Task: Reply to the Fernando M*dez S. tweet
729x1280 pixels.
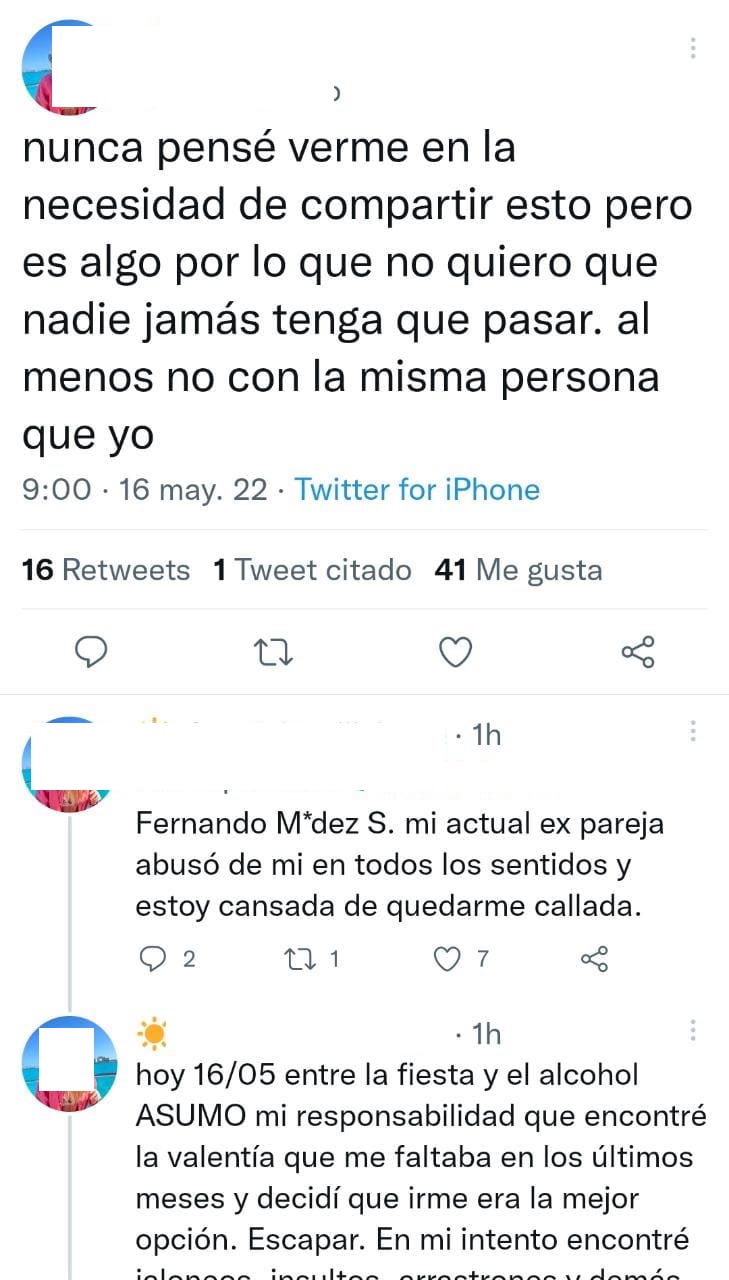Action: tap(153, 960)
